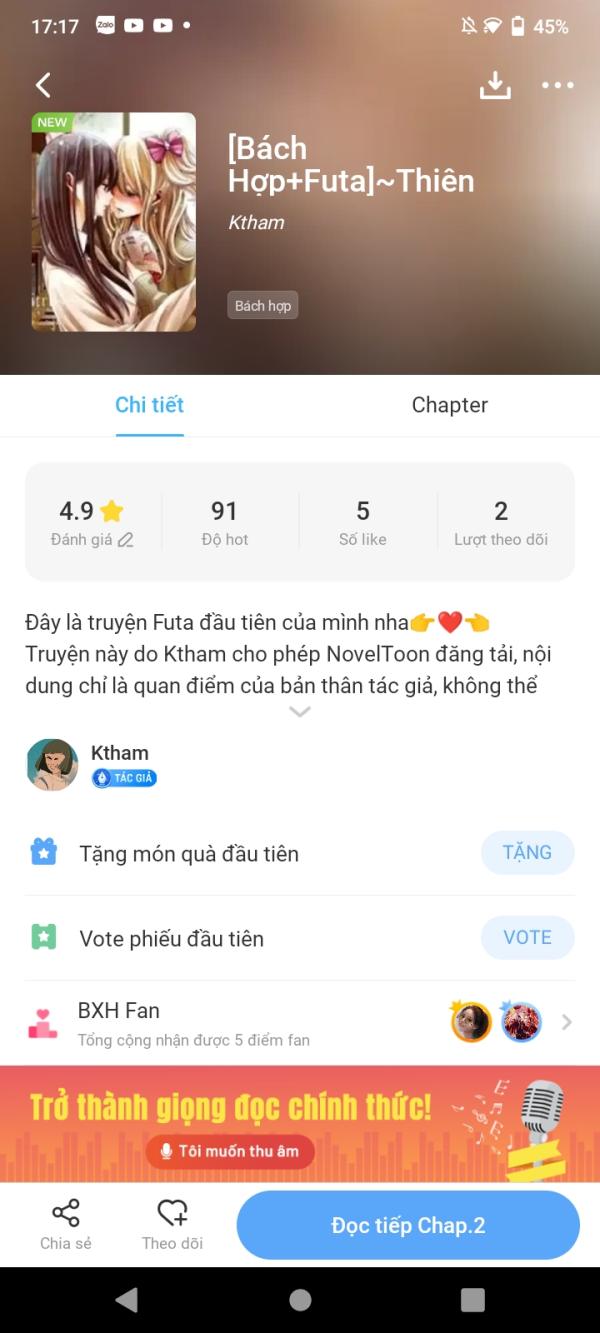
Task: Continue reading with Đọc tiếp Chap.2
Action: pos(408,1226)
